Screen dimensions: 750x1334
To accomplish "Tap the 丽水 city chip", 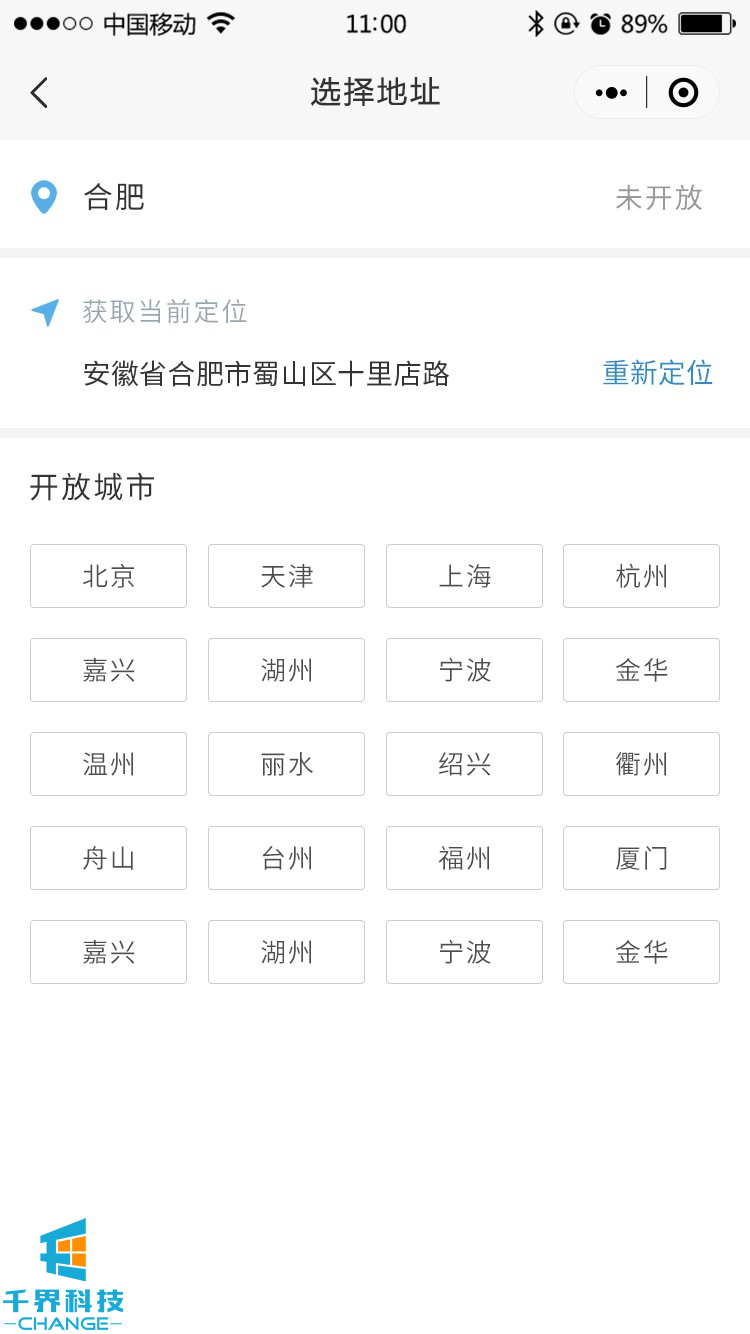I will click(286, 764).
